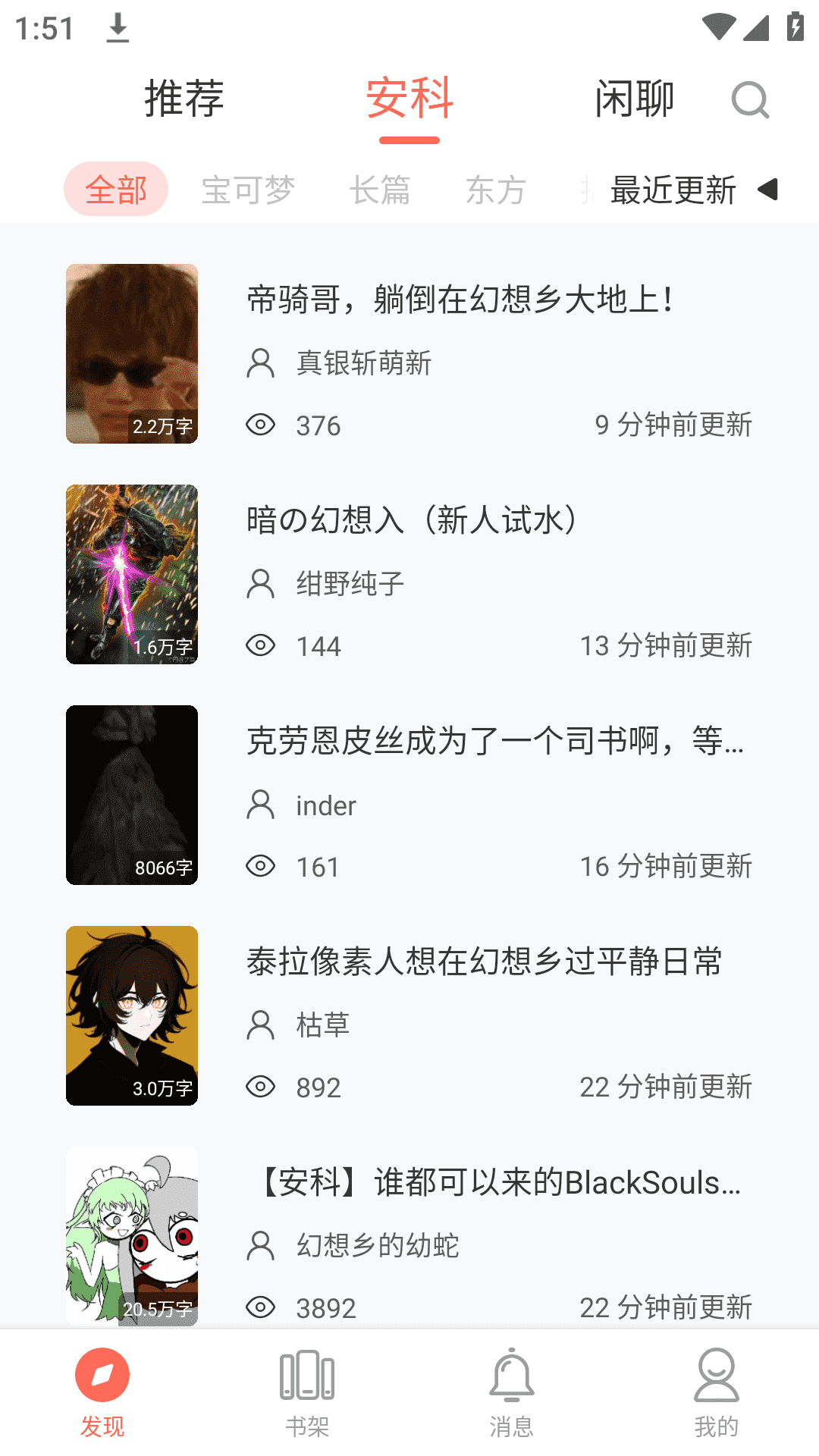This screenshot has width=819, height=1456.
Task: Open 帝骑哥，躺倒在幻想乡大地上！ story
Action: tap(460, 300)
